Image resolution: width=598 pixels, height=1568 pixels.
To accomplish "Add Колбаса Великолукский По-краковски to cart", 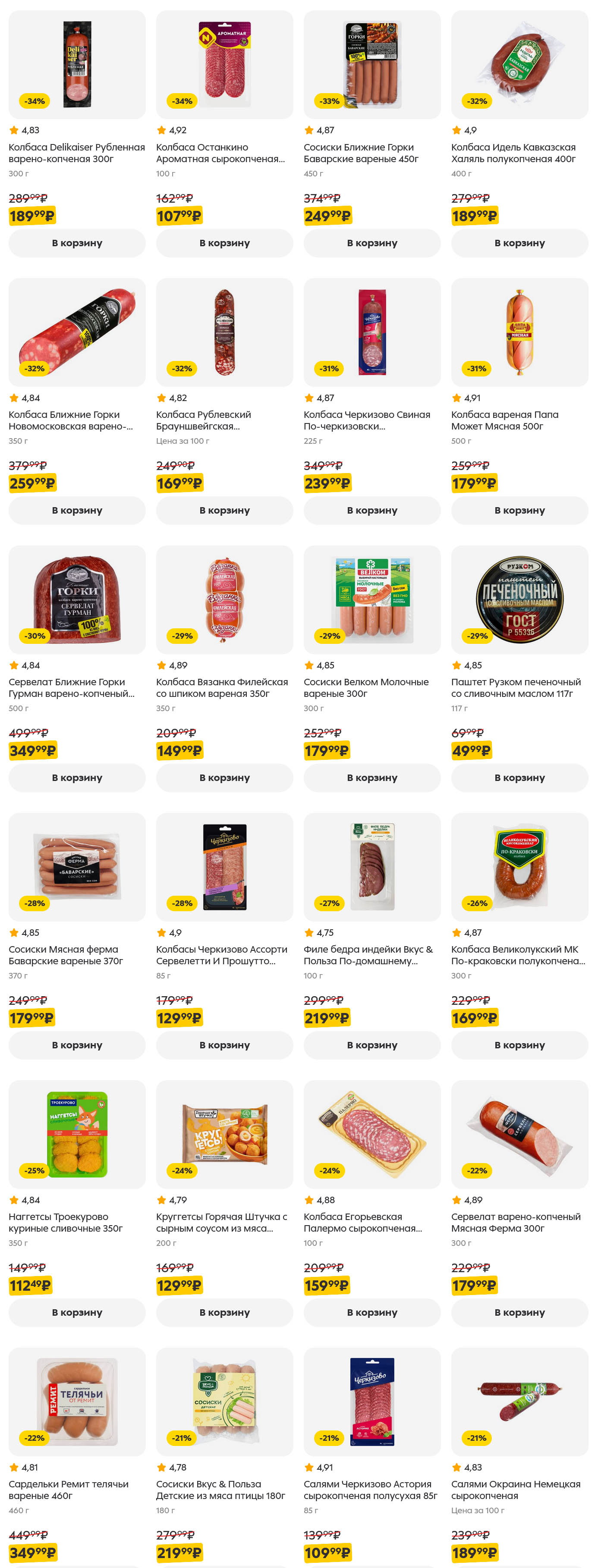I will pos(519,1044).
